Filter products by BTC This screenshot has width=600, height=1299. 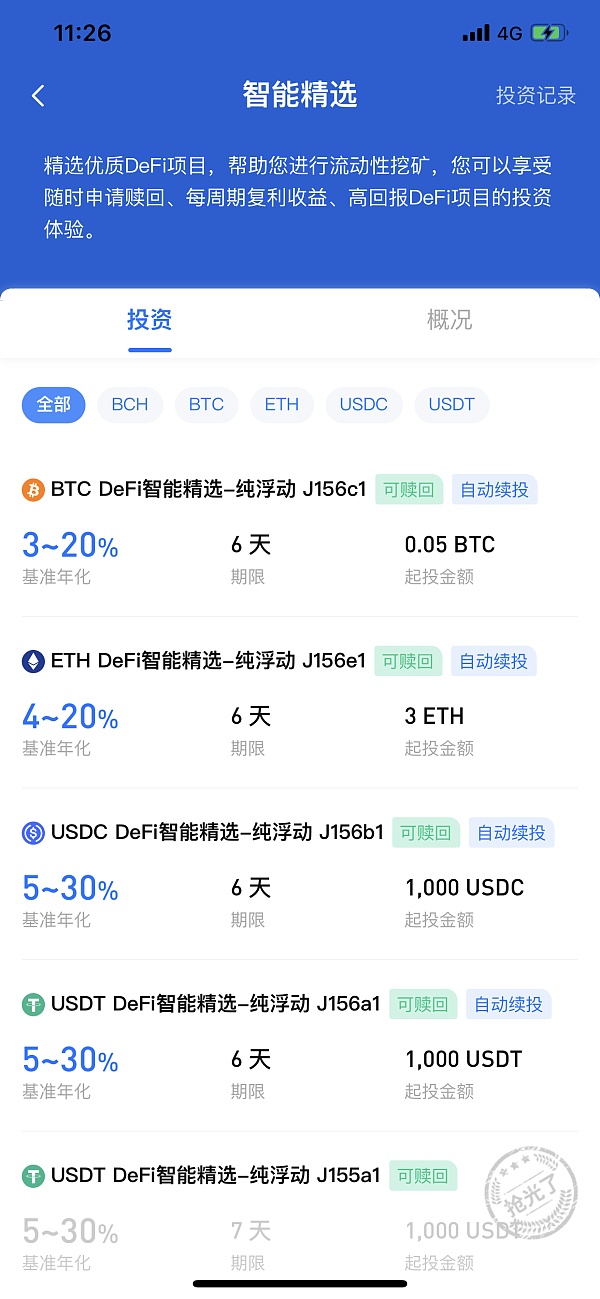pyautogui.click(x=206, y=405)
